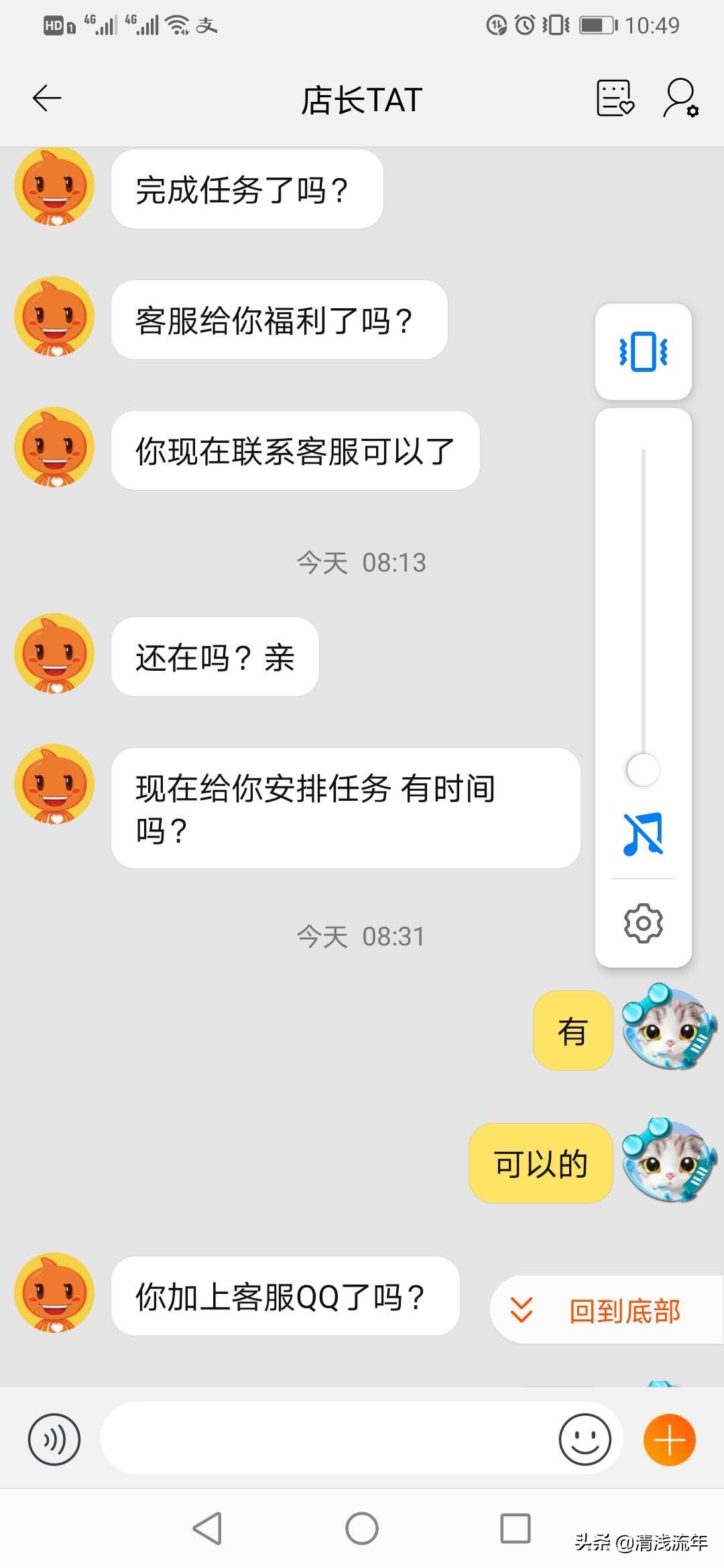This screenshot has height=1568, width=724.
Task: Start a voice message with the speaker icon
Action: [54, 1438]
